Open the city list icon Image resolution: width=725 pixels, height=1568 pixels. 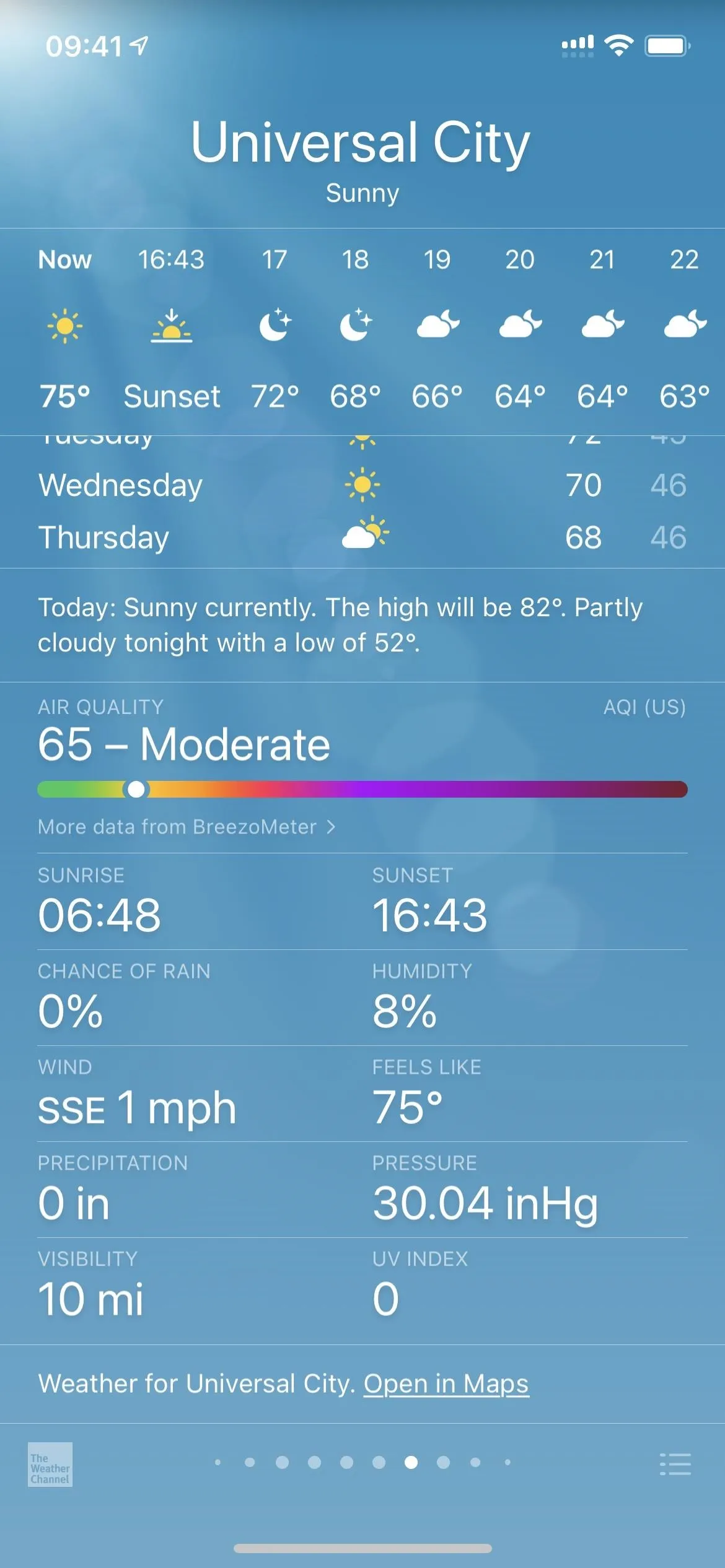(x=675, y=1464)
